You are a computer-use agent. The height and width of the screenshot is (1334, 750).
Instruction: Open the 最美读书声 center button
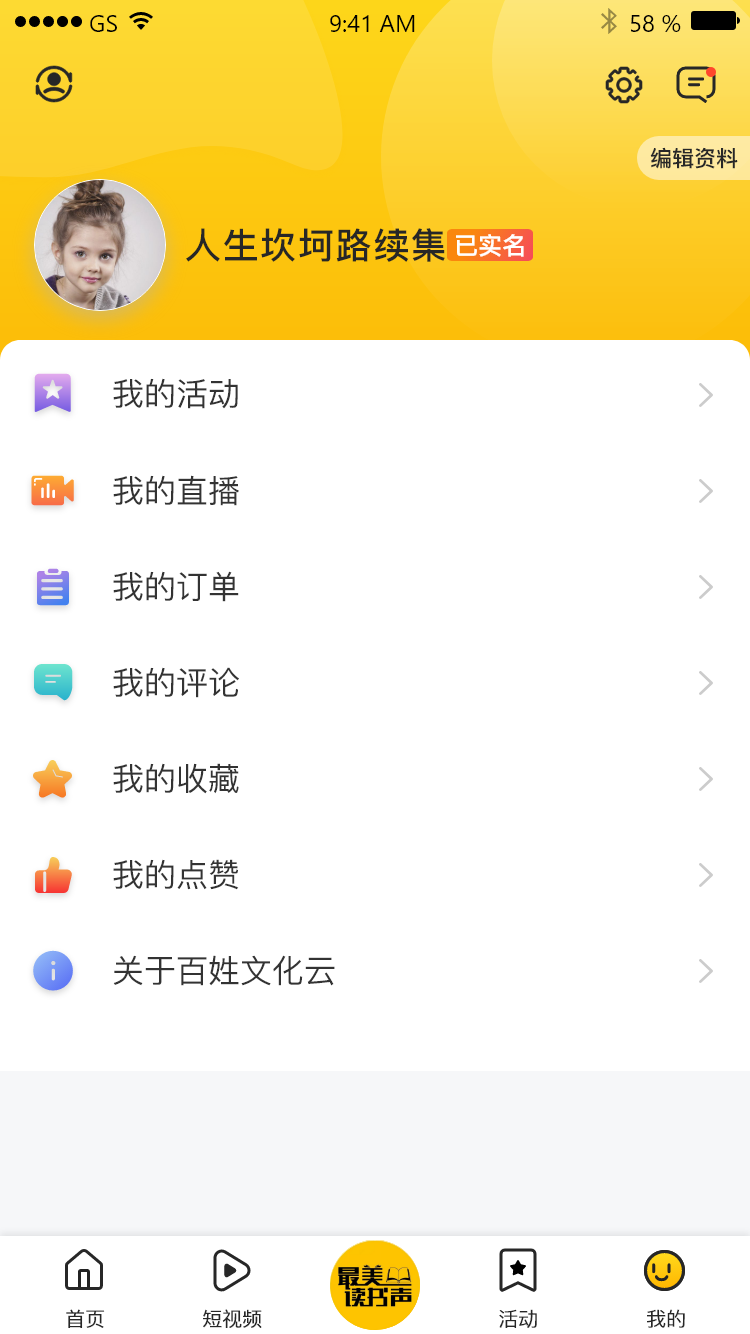(x=375, y=1285)
